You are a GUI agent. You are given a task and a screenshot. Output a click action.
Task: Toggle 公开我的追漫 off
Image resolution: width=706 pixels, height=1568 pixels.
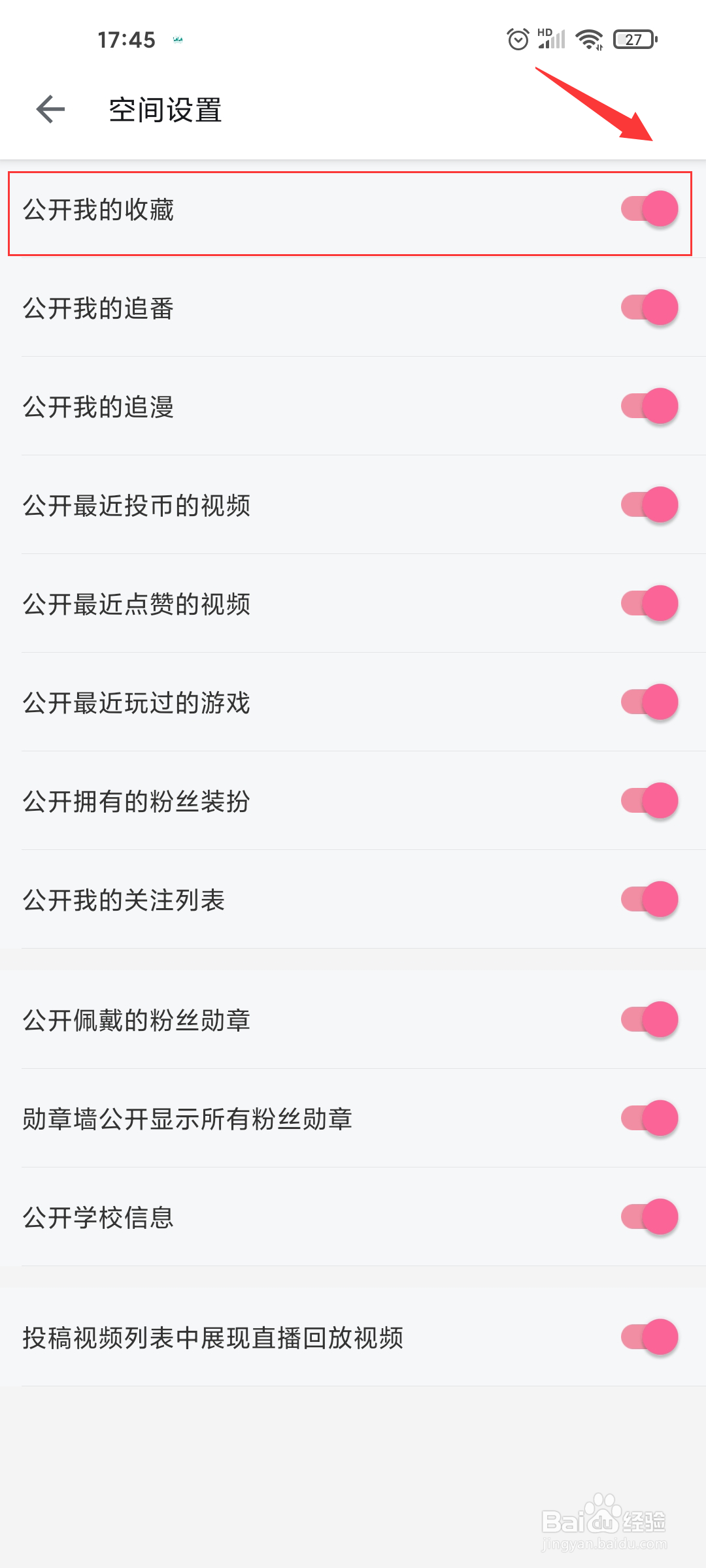pyautogui.click(x=649, y=407)
